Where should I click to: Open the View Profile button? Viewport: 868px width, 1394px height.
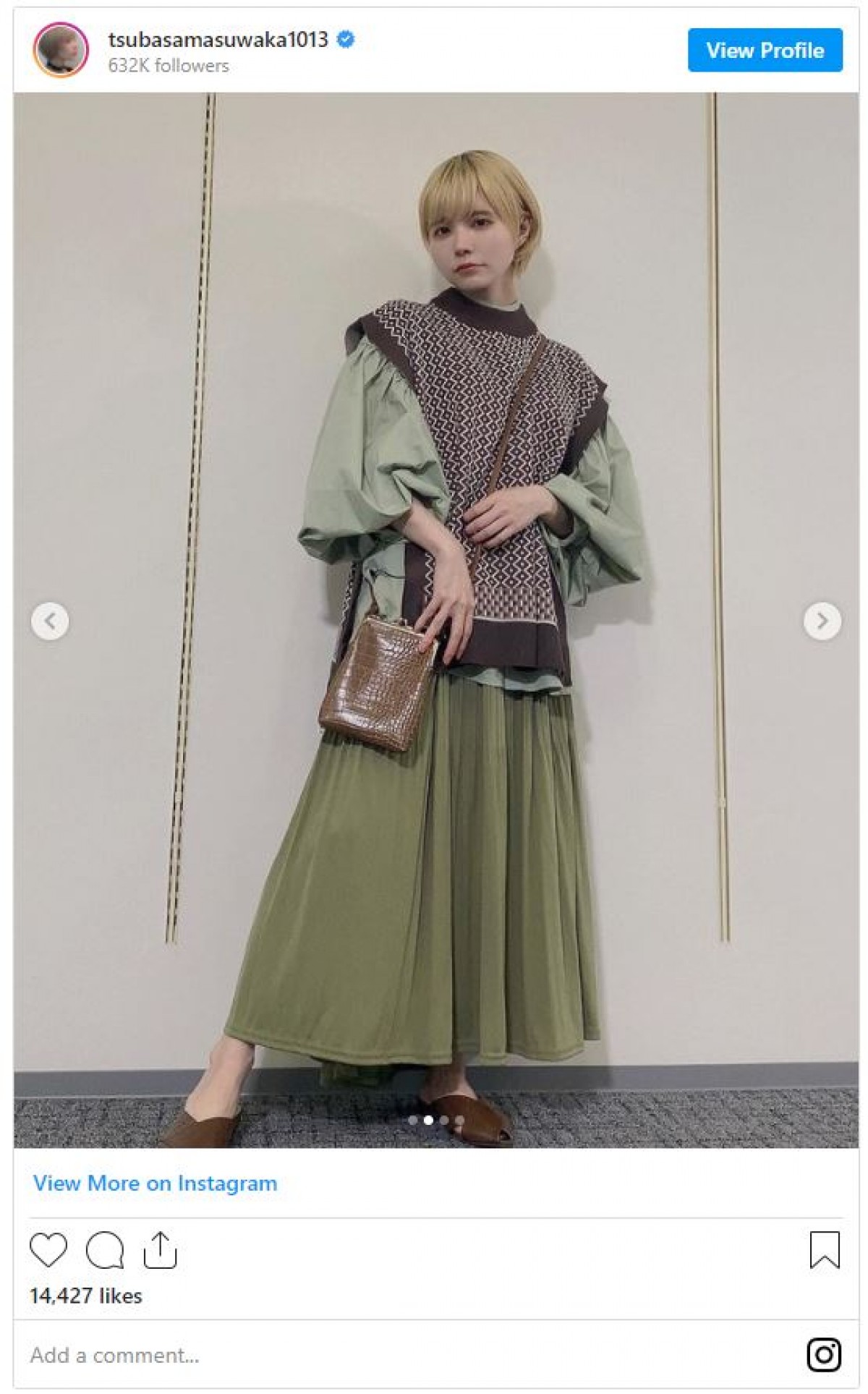click(765, 50)
